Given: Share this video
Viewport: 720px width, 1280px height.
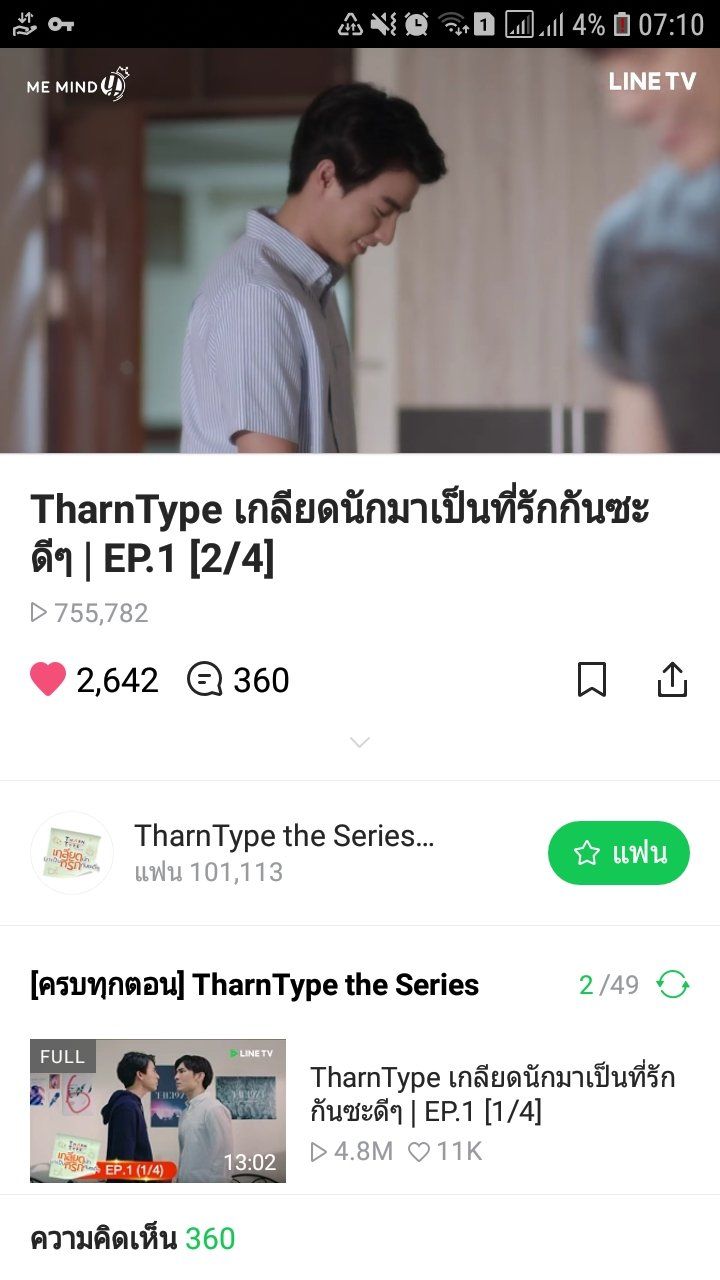Looking at the screenshot, I should coord(673,680).
